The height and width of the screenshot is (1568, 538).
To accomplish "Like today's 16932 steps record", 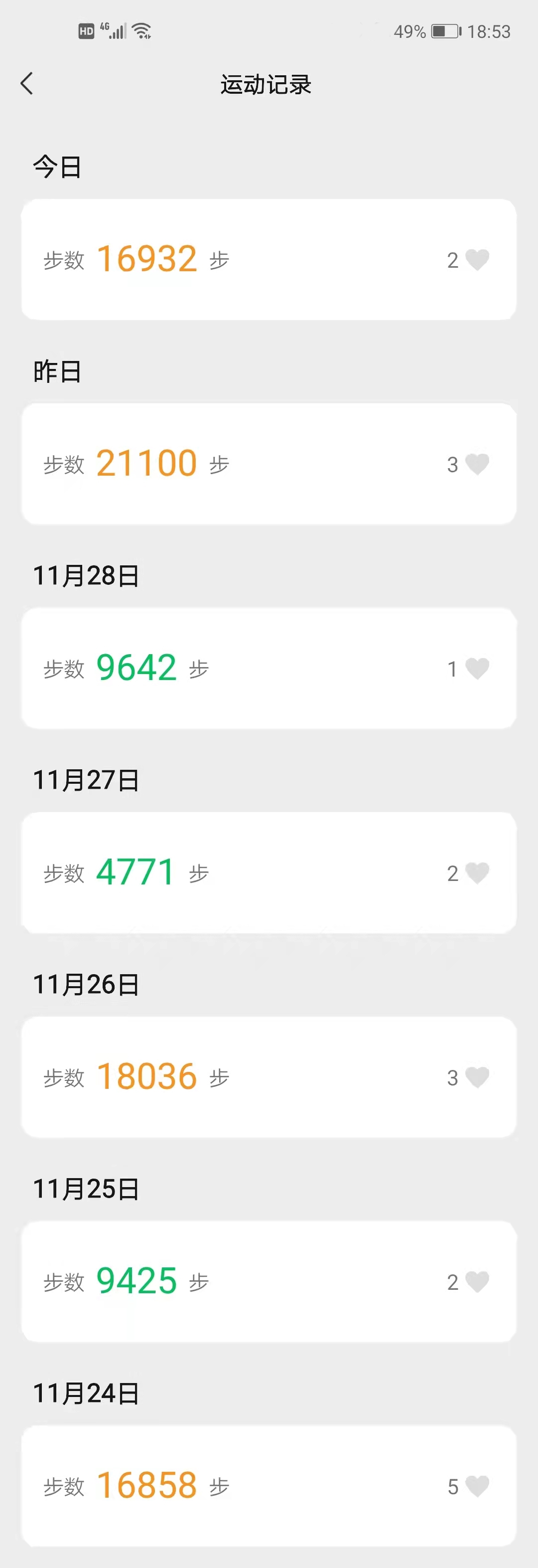I will coord(477,260).
